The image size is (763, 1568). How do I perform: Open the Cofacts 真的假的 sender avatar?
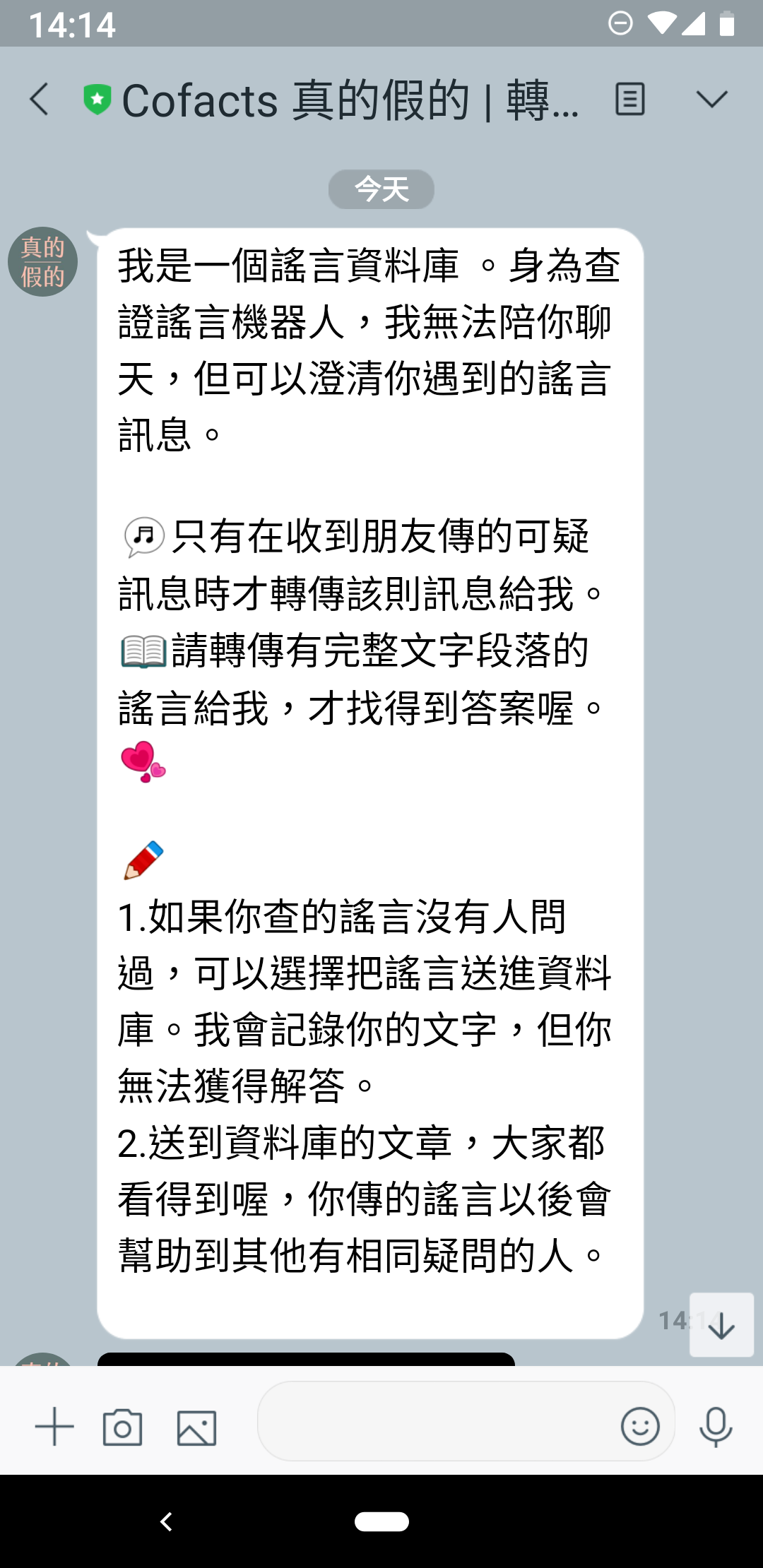coord(42,261)
